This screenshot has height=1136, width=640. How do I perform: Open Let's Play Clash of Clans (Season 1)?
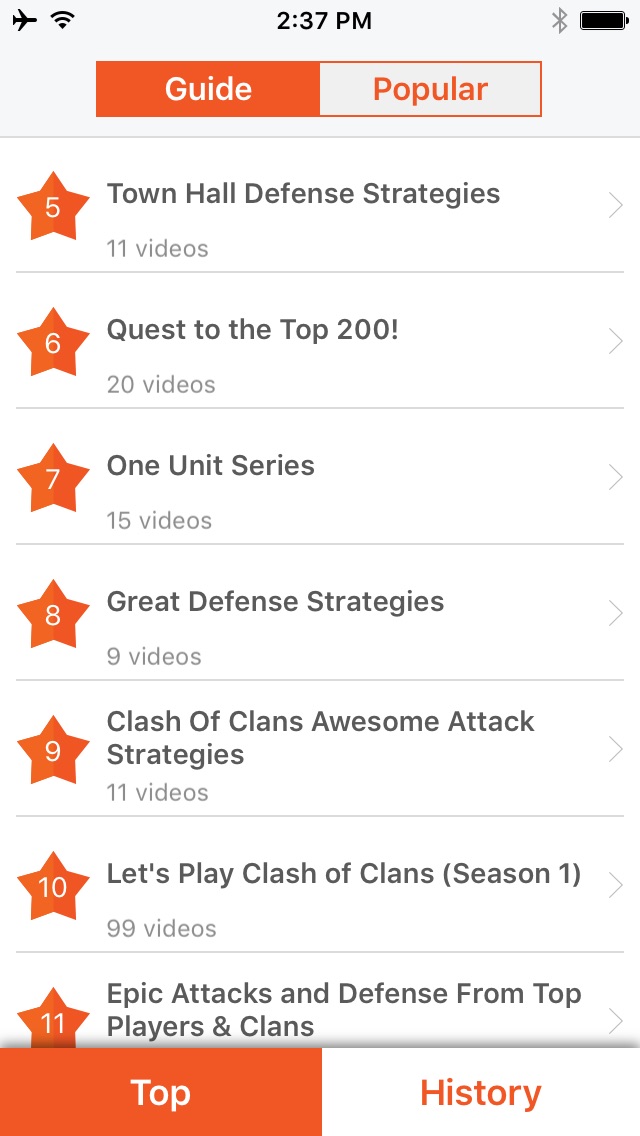coord(320,887)
